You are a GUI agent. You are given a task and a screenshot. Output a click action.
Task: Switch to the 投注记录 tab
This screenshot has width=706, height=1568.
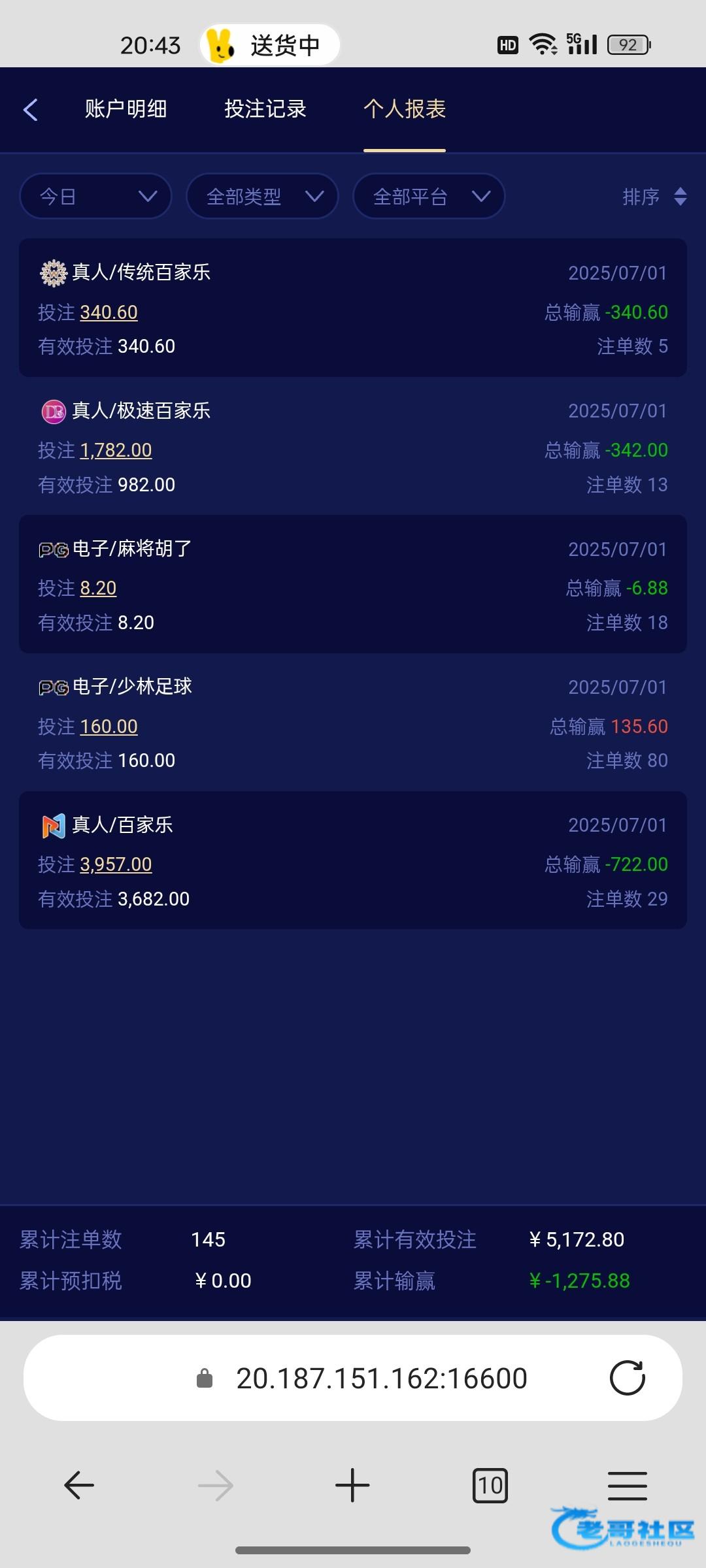[x=265, y=109]
